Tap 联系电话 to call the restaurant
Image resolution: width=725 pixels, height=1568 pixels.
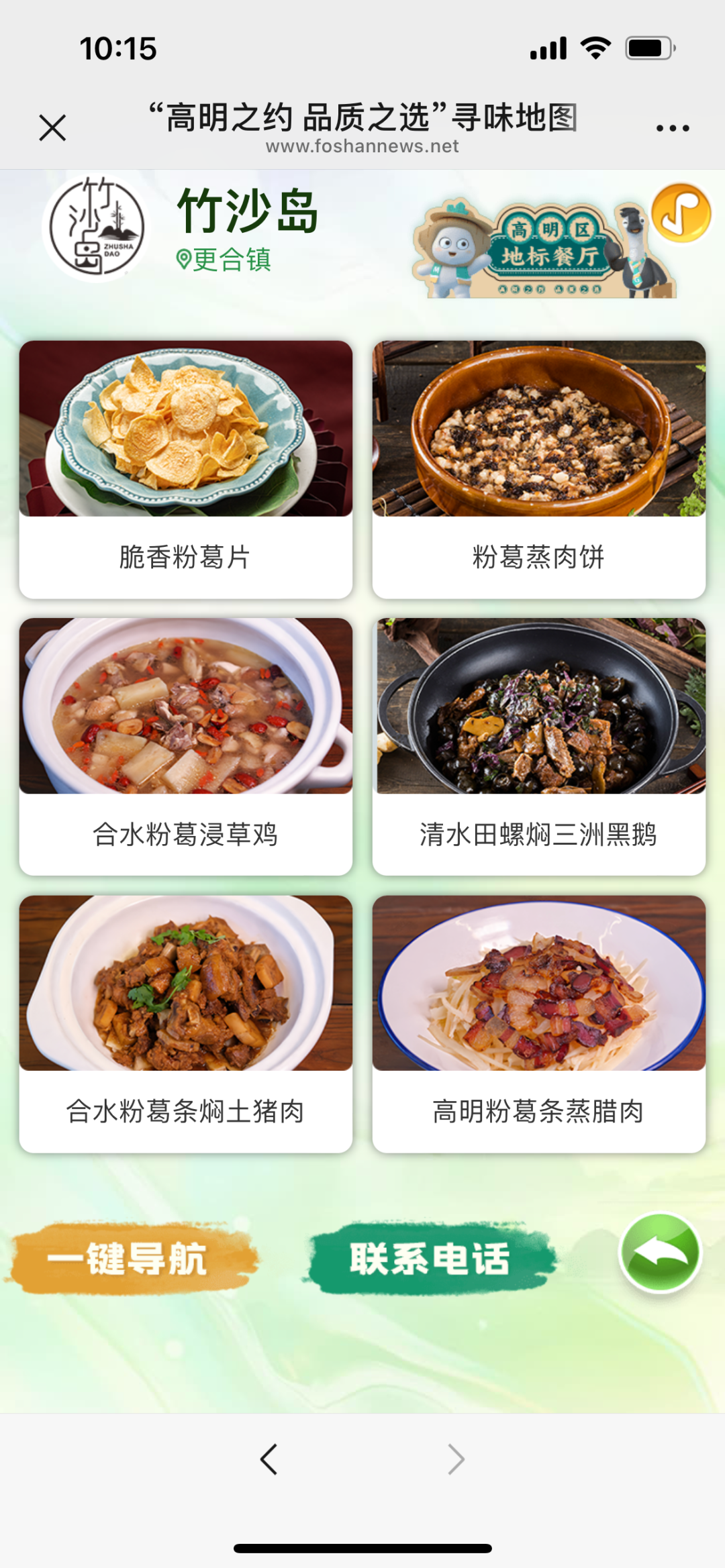pyautogui.click(x=430, y=1258)
